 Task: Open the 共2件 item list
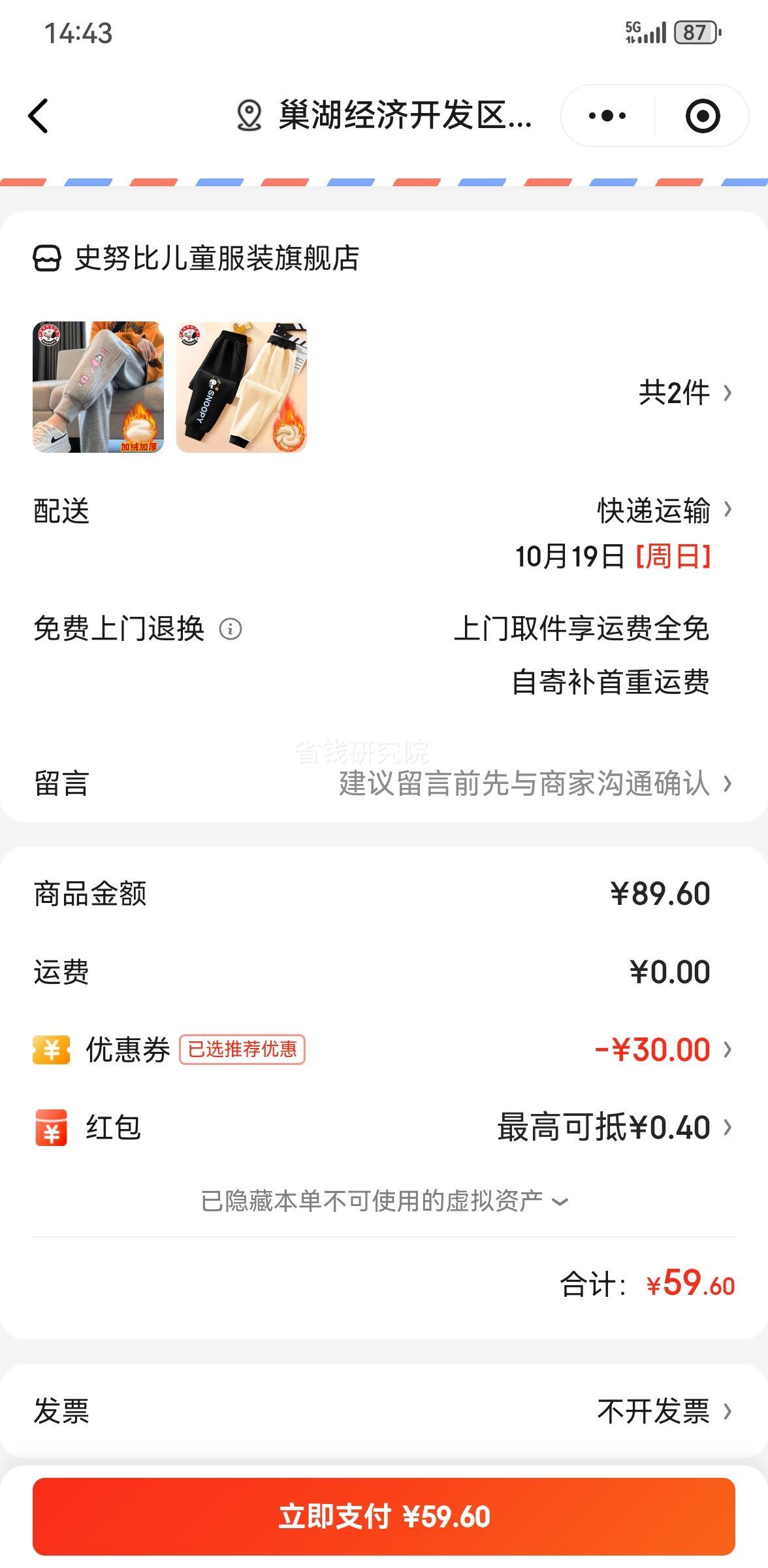pos(684,393)
